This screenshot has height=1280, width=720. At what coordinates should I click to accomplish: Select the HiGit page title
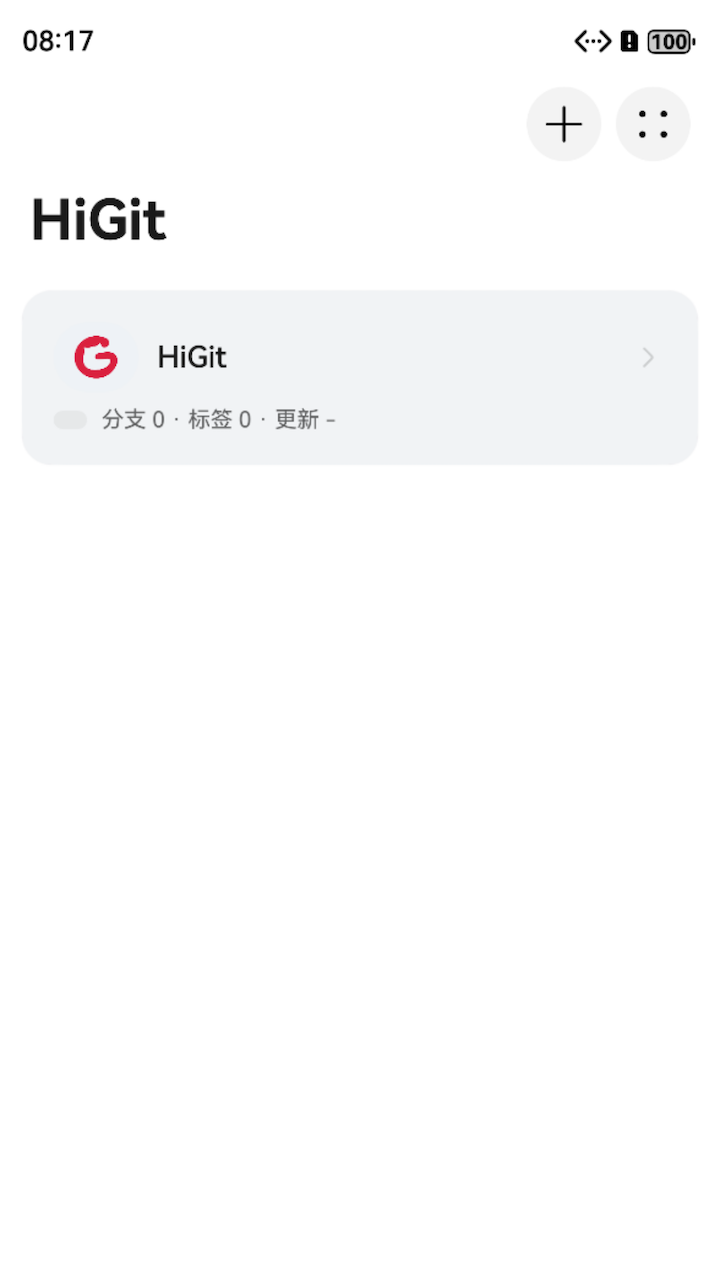pyautogui.click(x=97, y=219)
